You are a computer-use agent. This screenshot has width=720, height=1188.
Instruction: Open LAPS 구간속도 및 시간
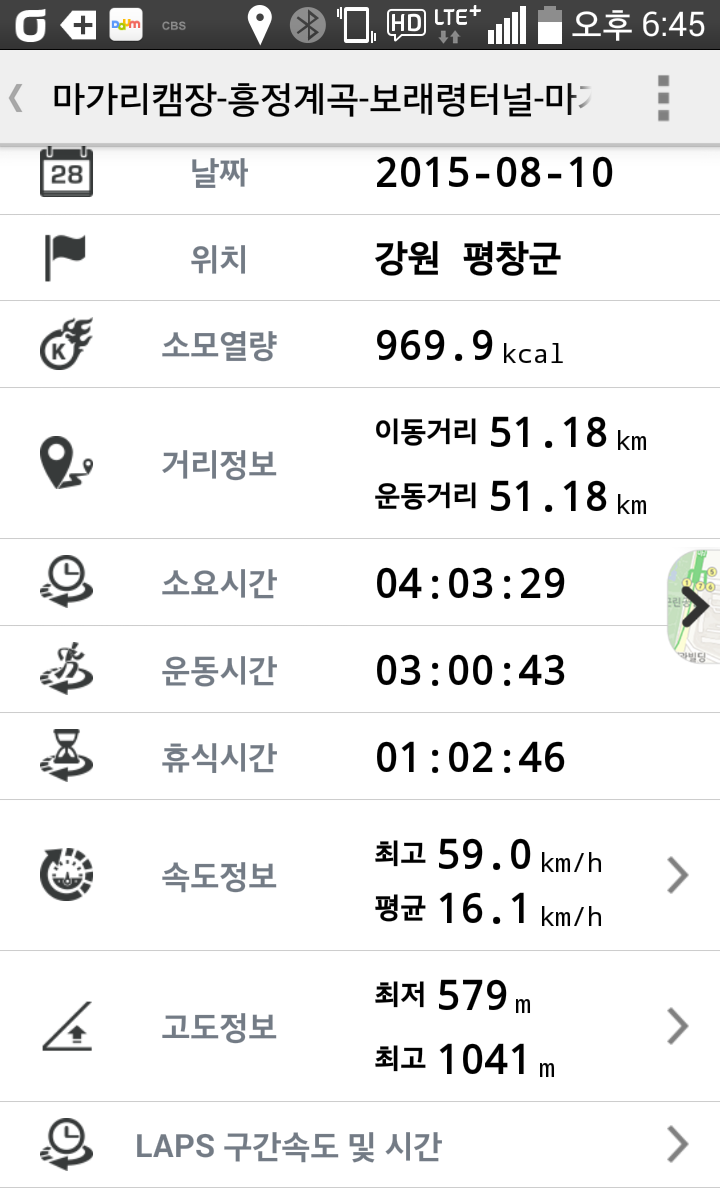pyautogui.click(x=360, y=1144)
